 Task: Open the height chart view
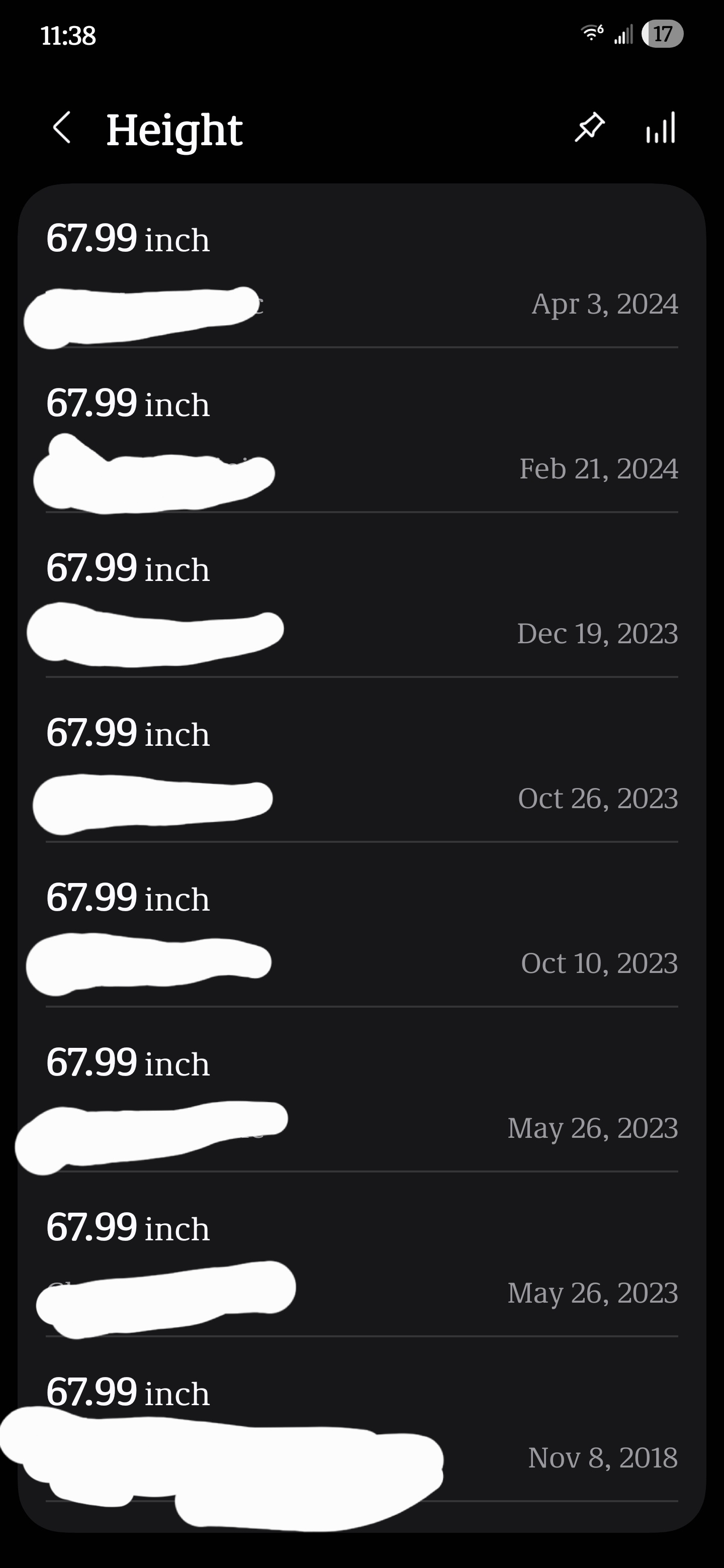coord(661,128)
